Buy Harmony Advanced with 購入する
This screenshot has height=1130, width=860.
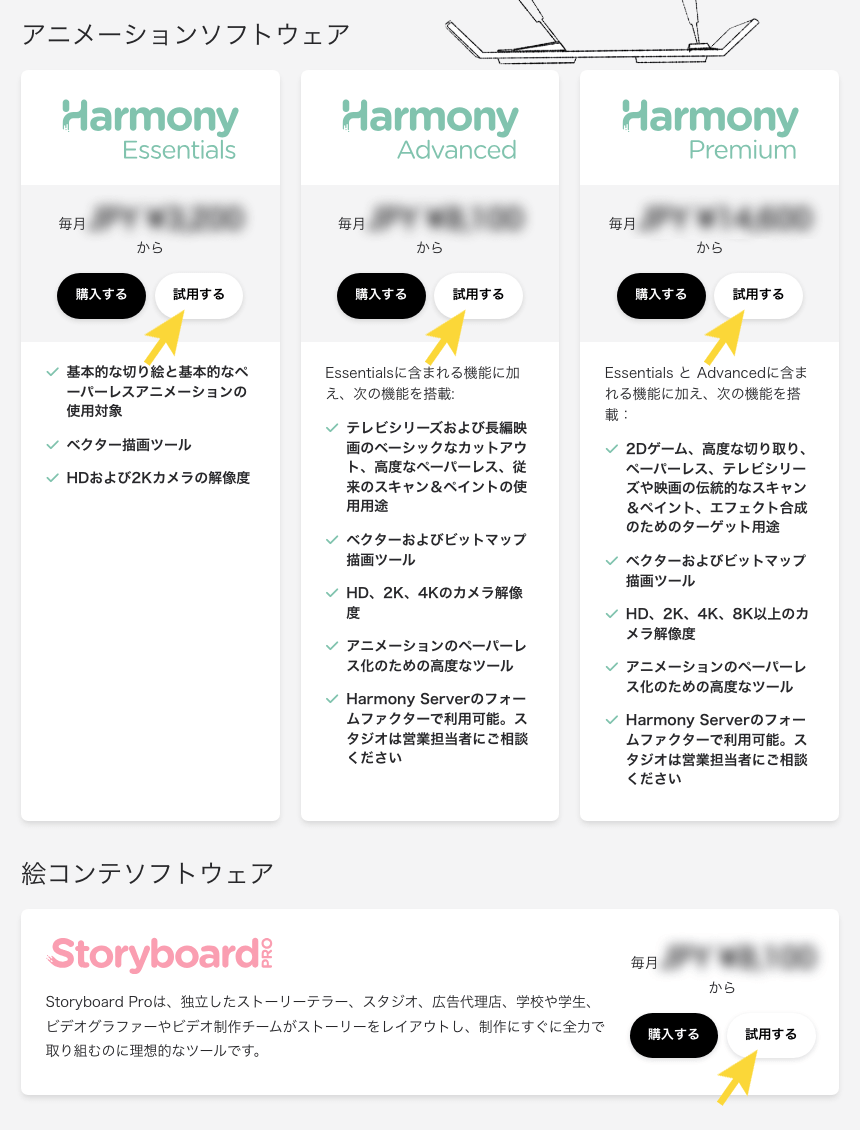pyautogui.click(x=381, y=295)
